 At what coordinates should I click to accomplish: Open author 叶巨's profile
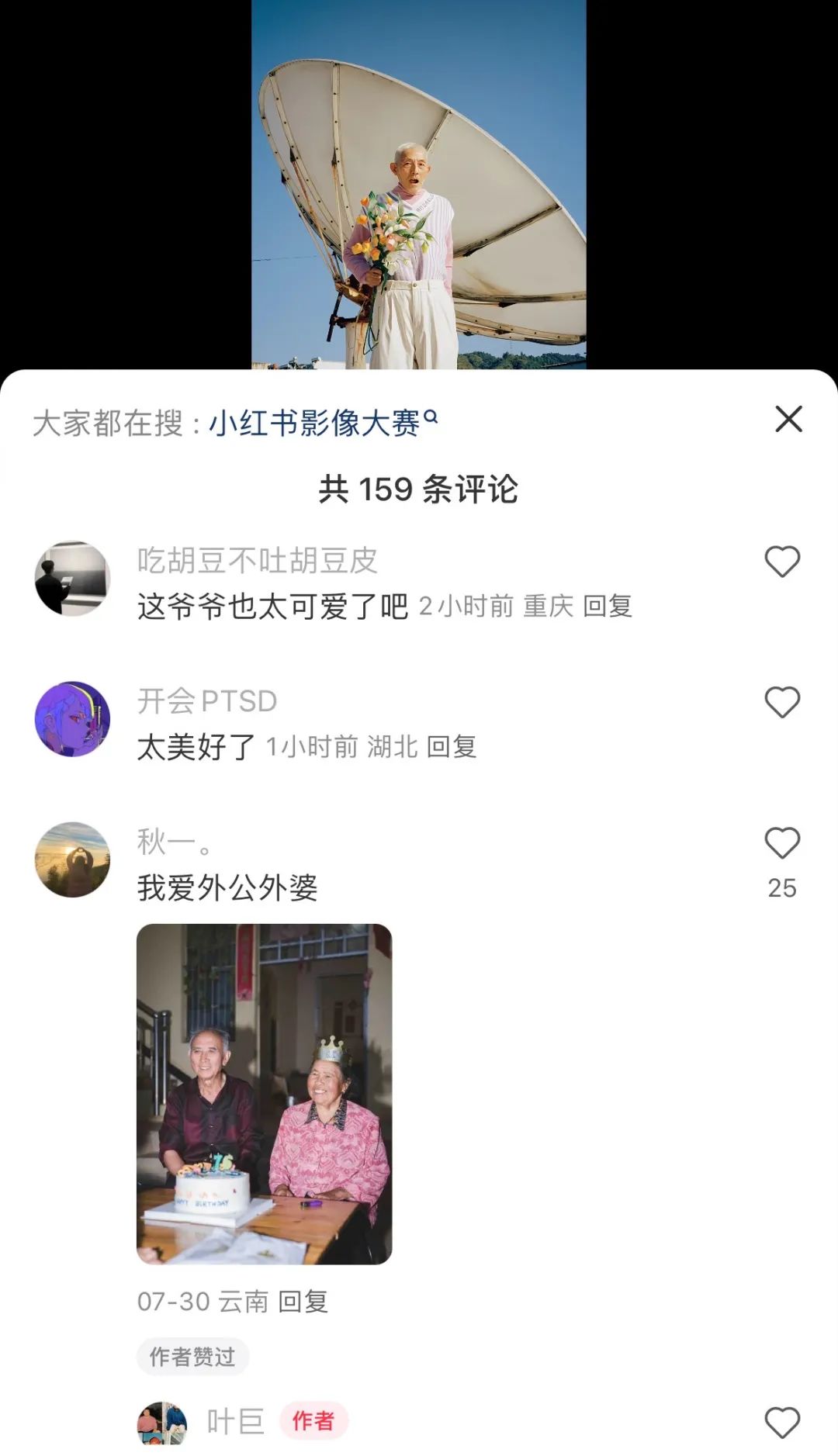(162, 1422)
